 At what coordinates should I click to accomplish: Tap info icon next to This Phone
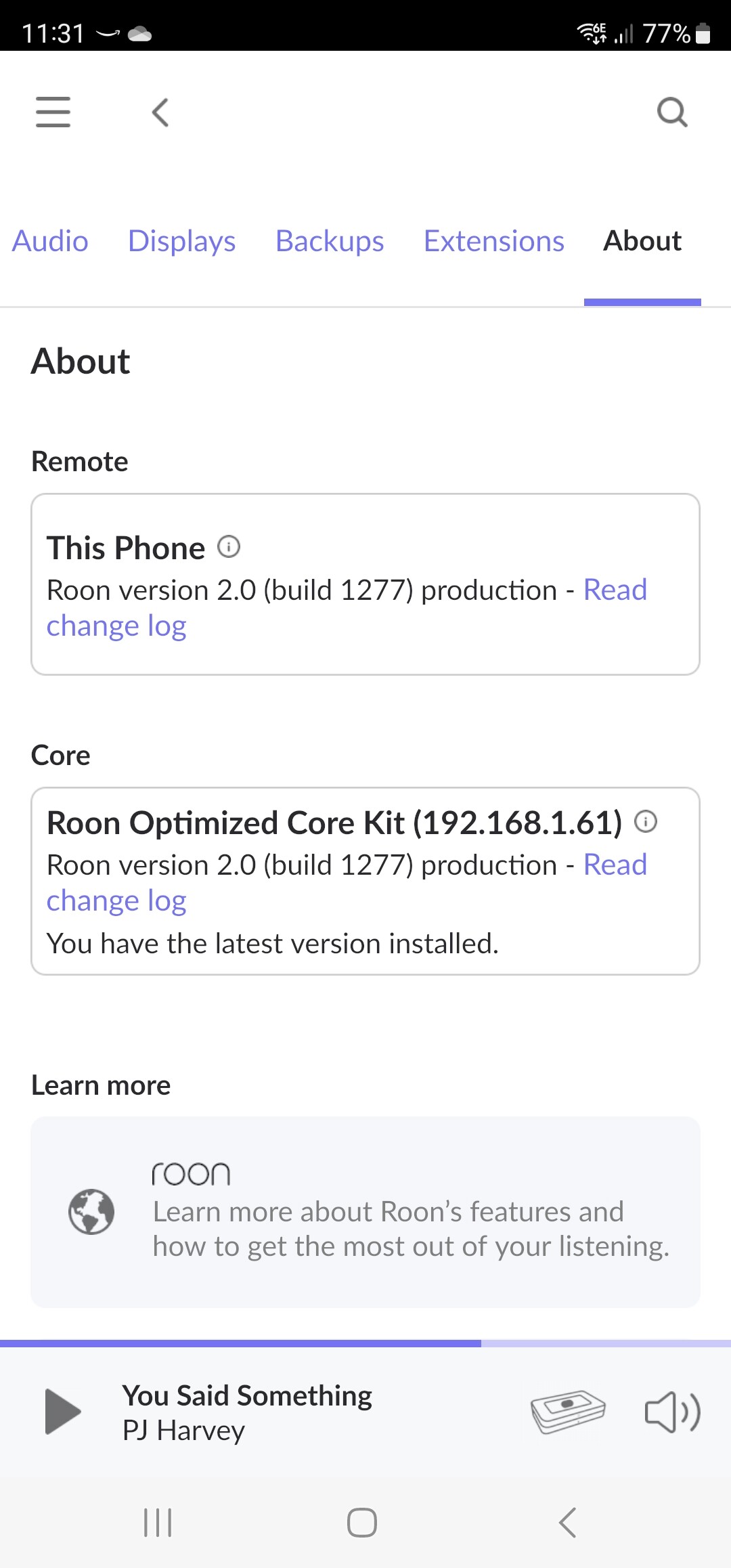[x=229, y=546]
